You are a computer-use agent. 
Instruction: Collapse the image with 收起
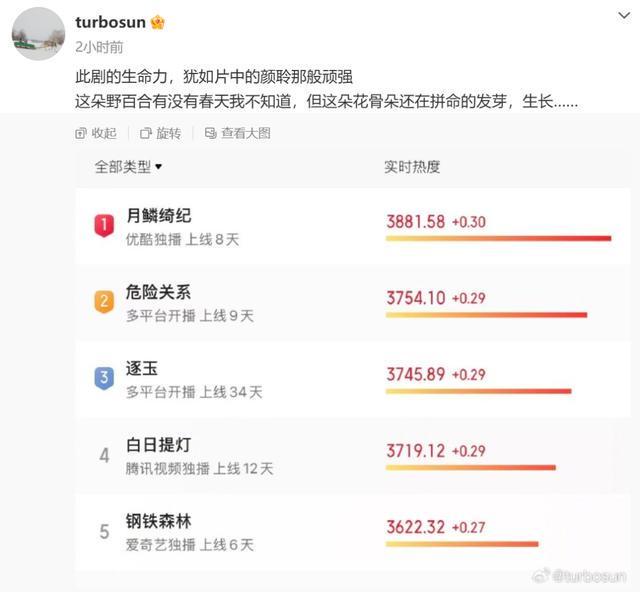96,133
